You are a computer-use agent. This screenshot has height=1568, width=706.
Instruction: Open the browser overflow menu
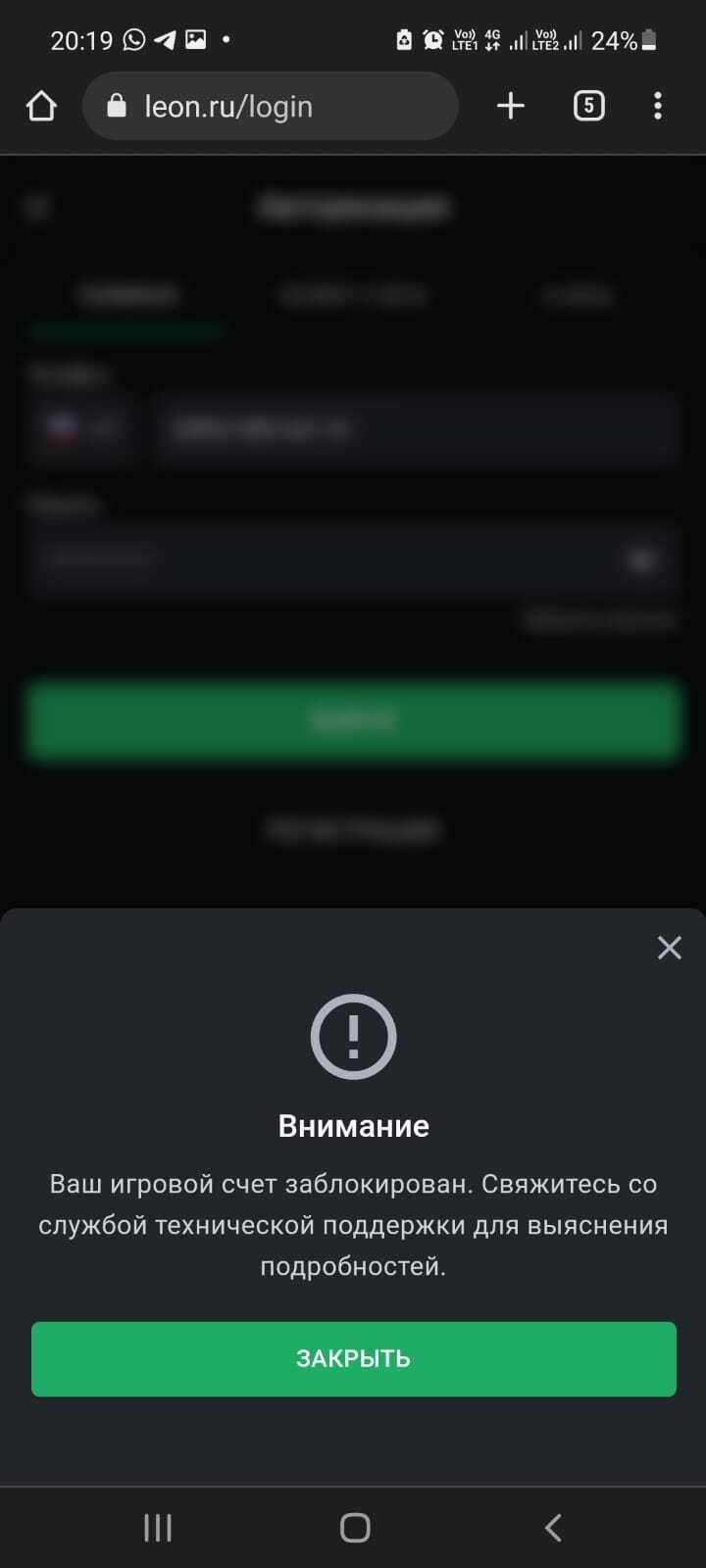point(657,106)
